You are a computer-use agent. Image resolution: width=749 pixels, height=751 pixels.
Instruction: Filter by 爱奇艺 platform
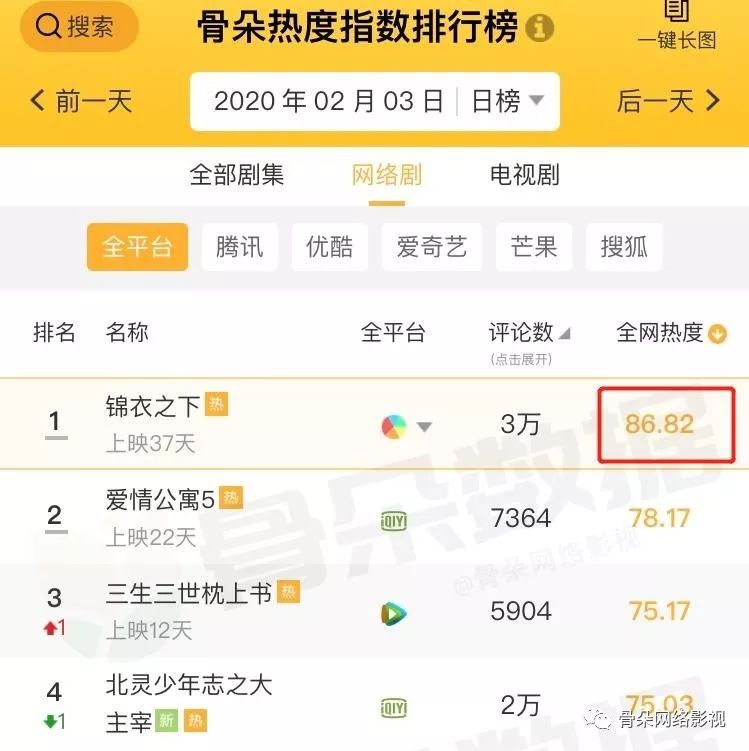pyautogui.click(x=432, y=247)
